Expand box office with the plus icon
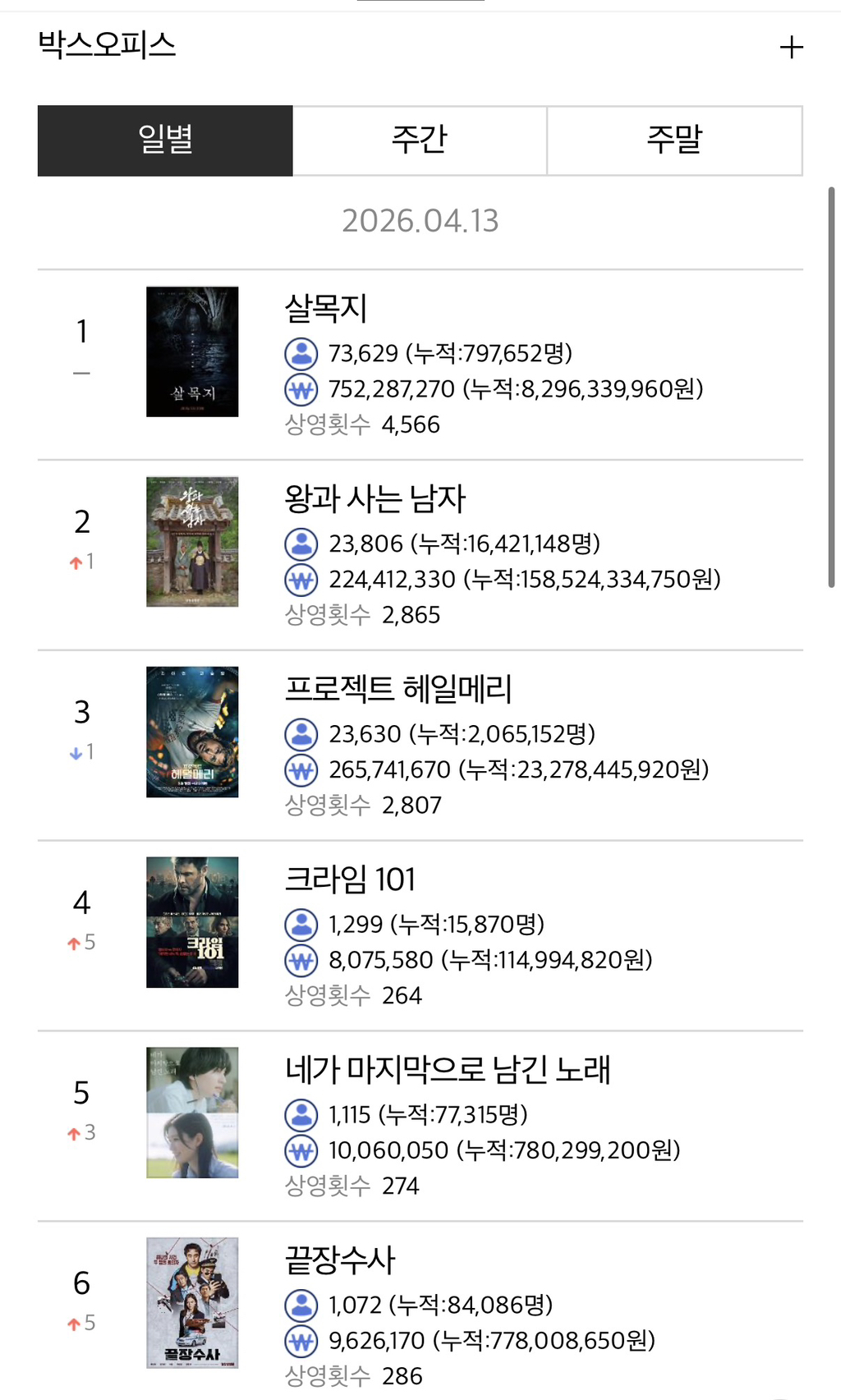Screen dimensions: 841x1400 click(x=791, y=48)
